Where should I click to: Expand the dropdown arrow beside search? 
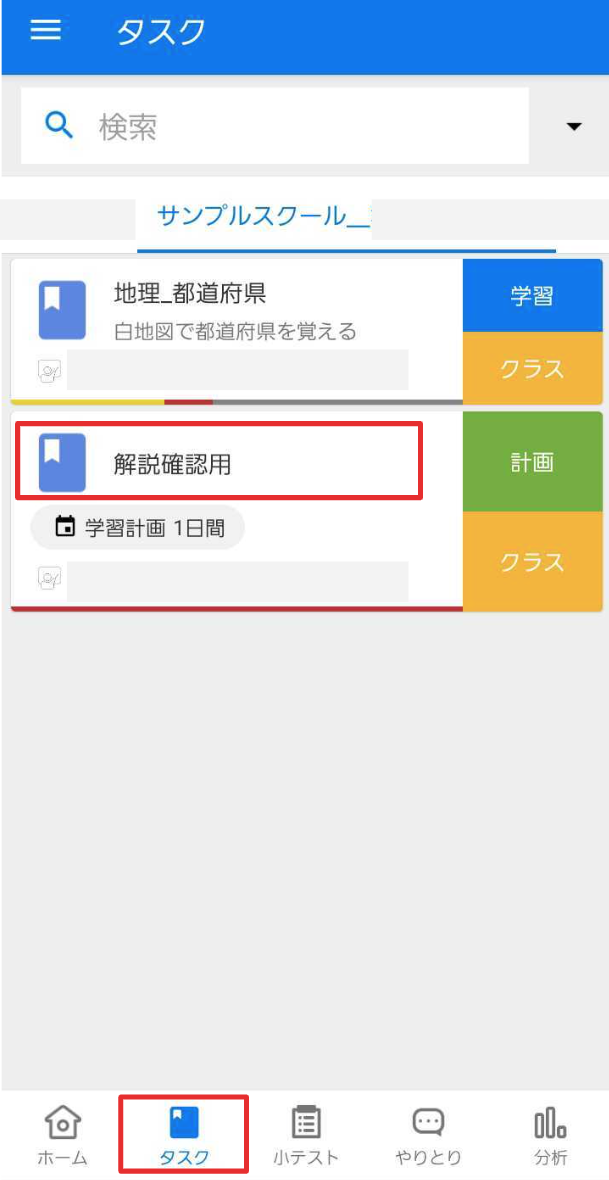click(573, 127)
